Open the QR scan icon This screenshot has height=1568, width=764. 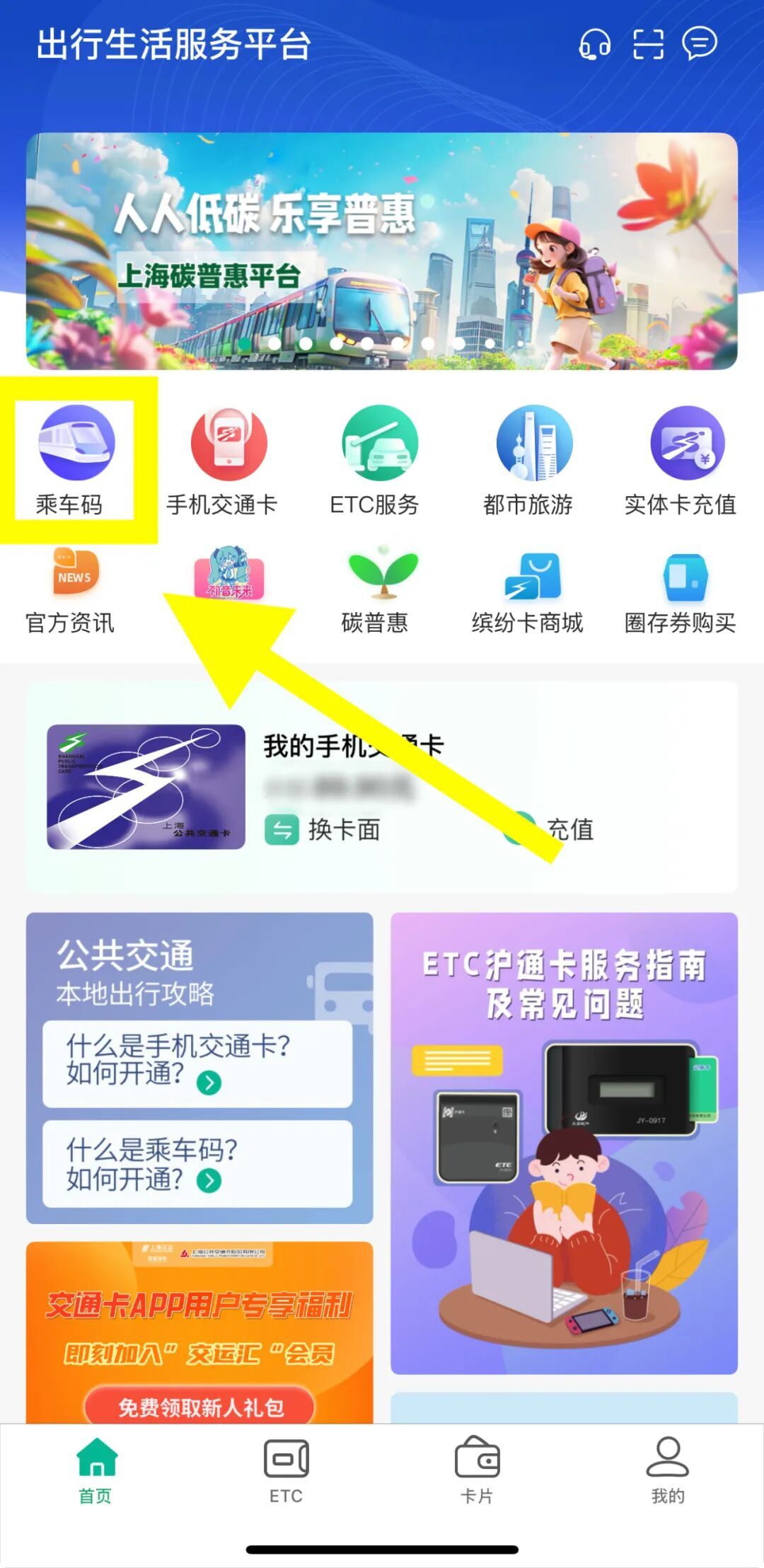coord(647,44)
